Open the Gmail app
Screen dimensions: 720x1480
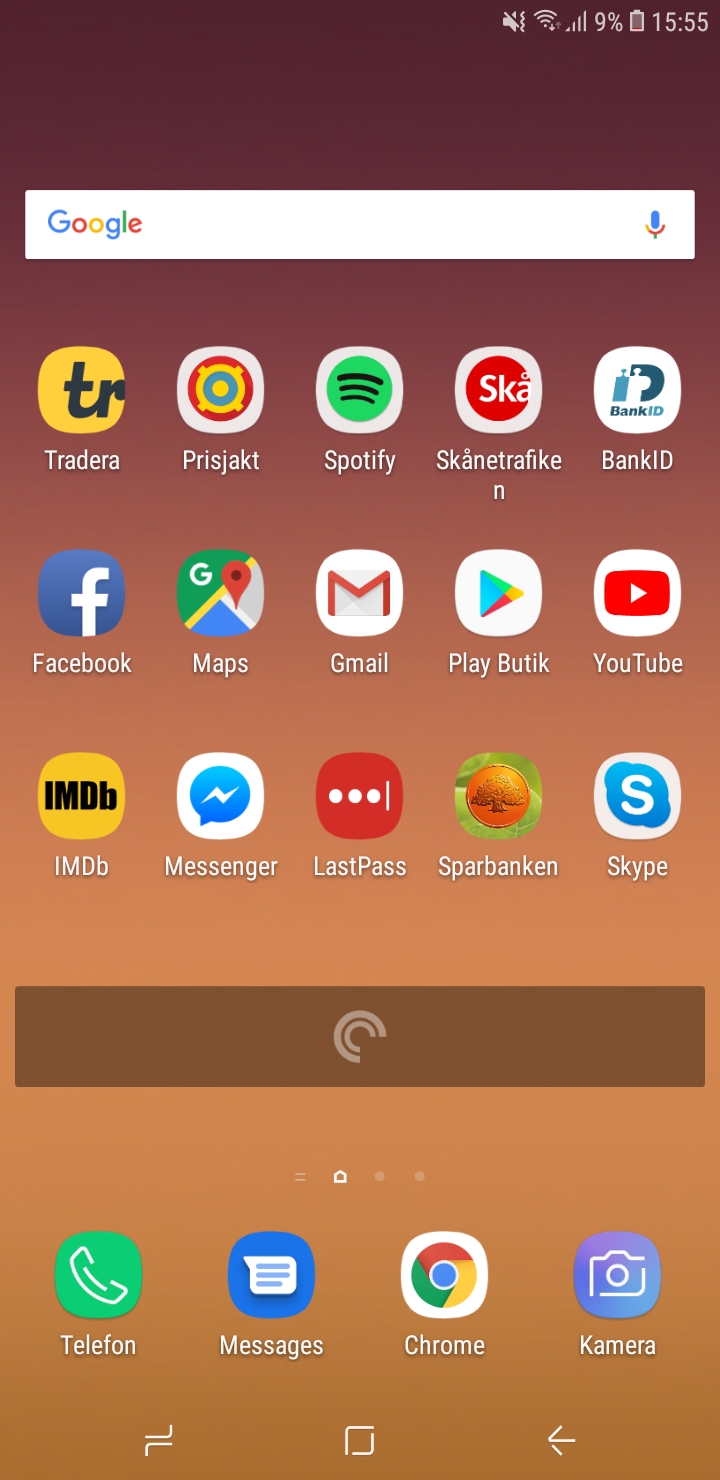pyautogui.click(x=360, y=593)
